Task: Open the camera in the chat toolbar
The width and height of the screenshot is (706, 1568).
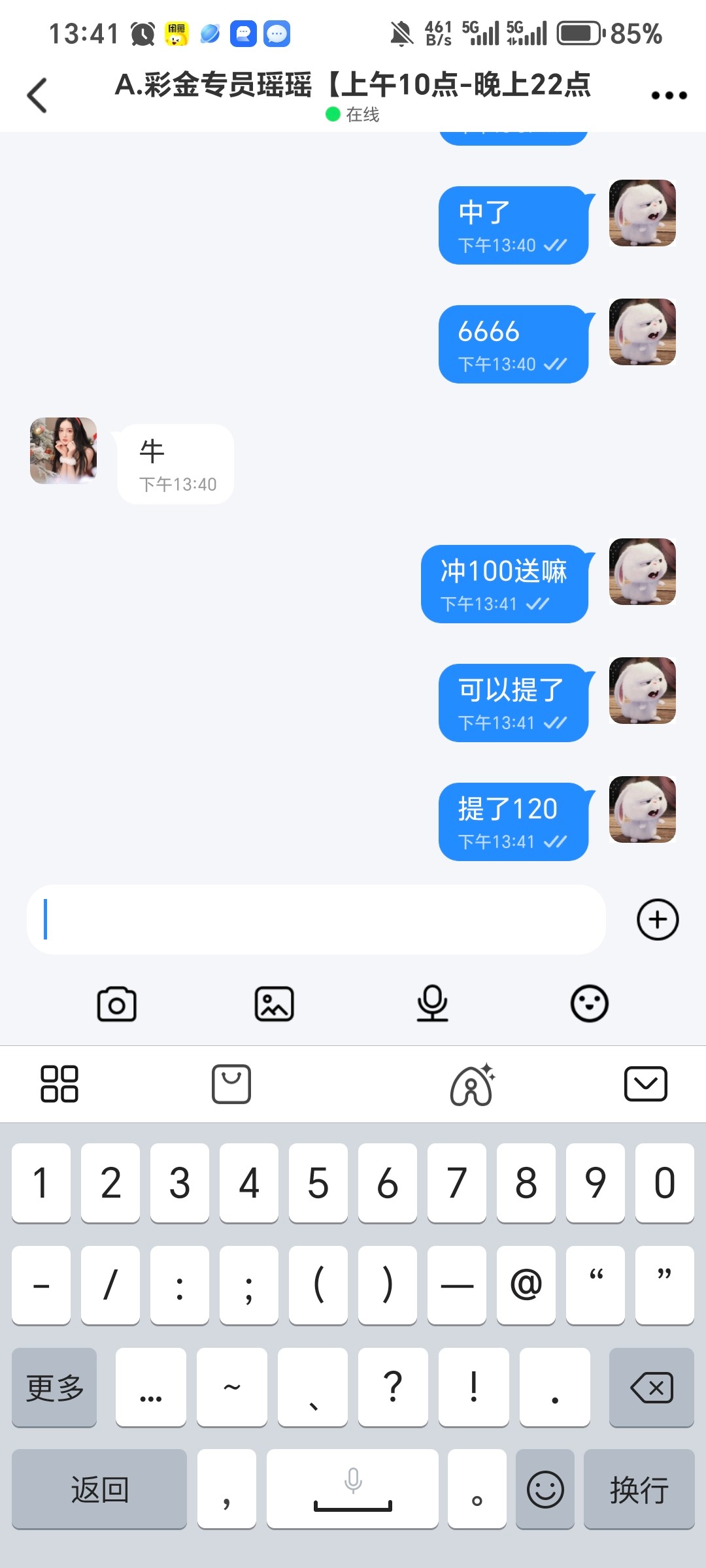Action: tap(118, 1004)
